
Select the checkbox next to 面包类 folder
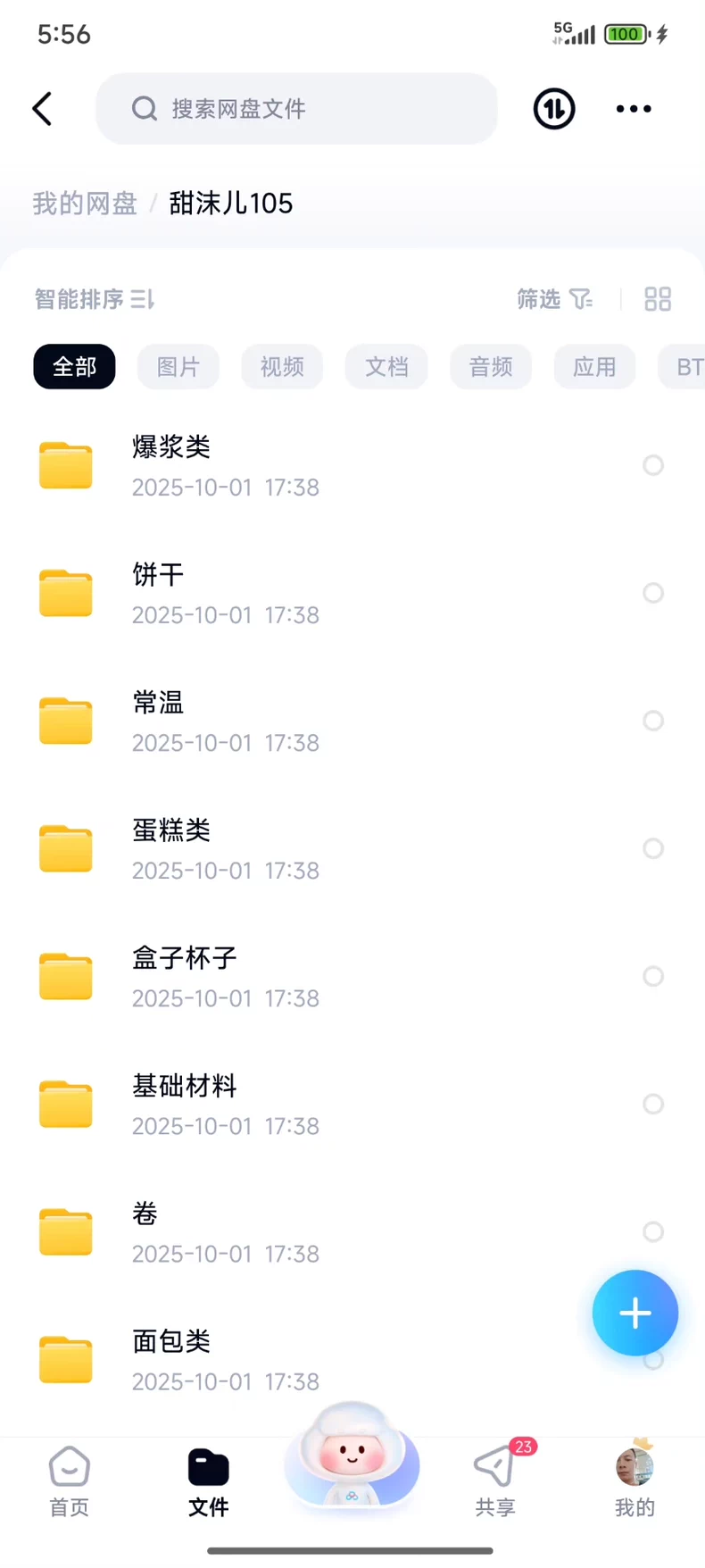(x=653, y=1359)
